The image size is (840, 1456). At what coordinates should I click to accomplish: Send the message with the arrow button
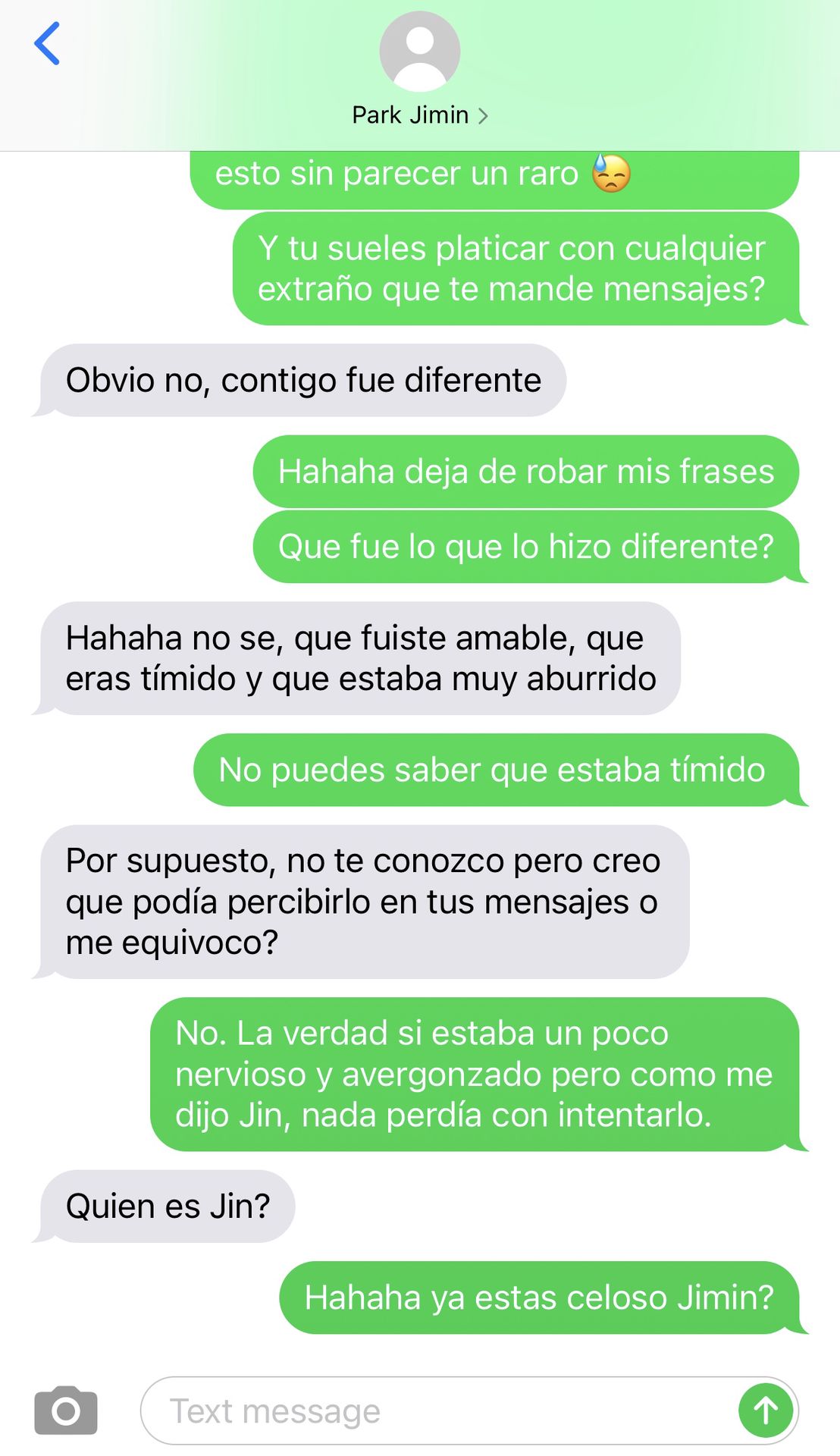[x=765, y=1410]
